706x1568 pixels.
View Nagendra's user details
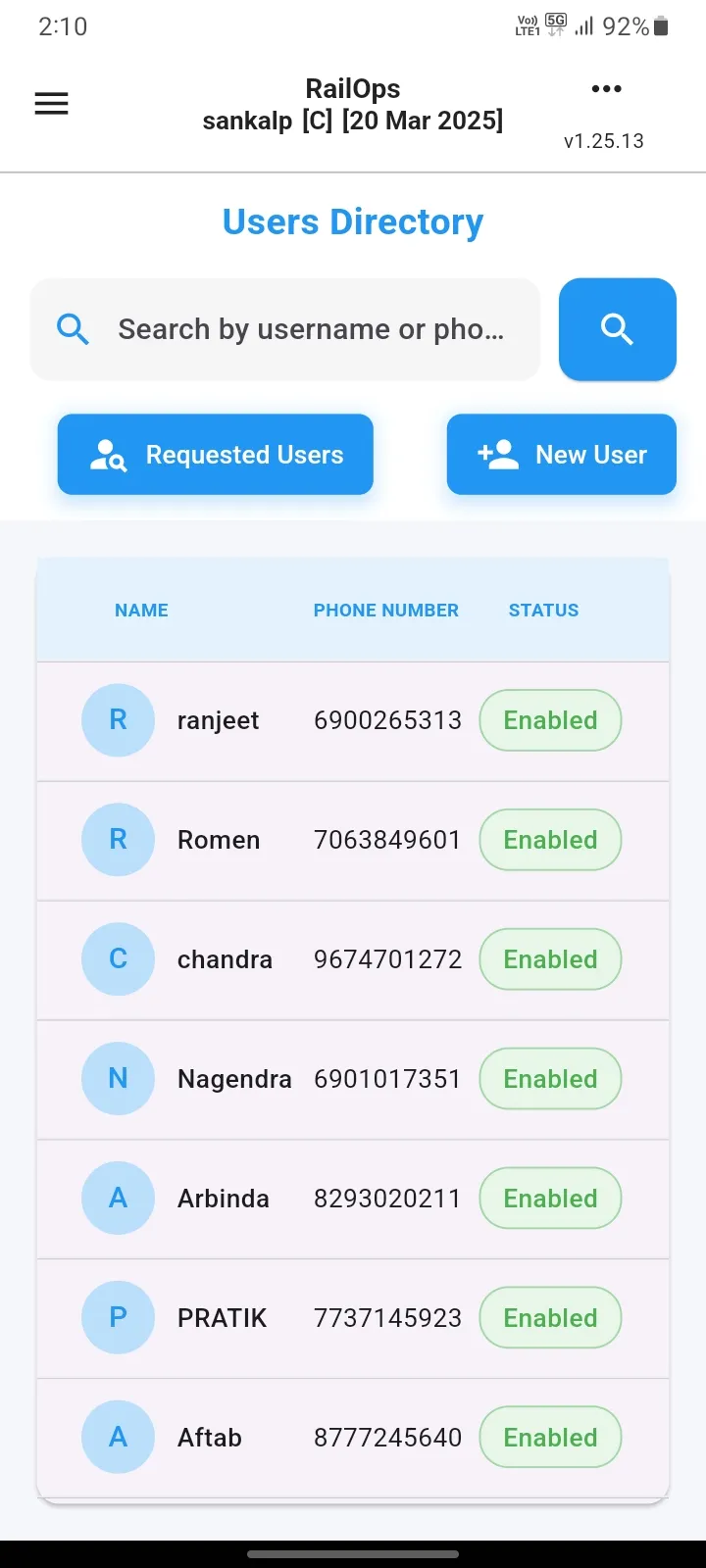[353, 1080]
